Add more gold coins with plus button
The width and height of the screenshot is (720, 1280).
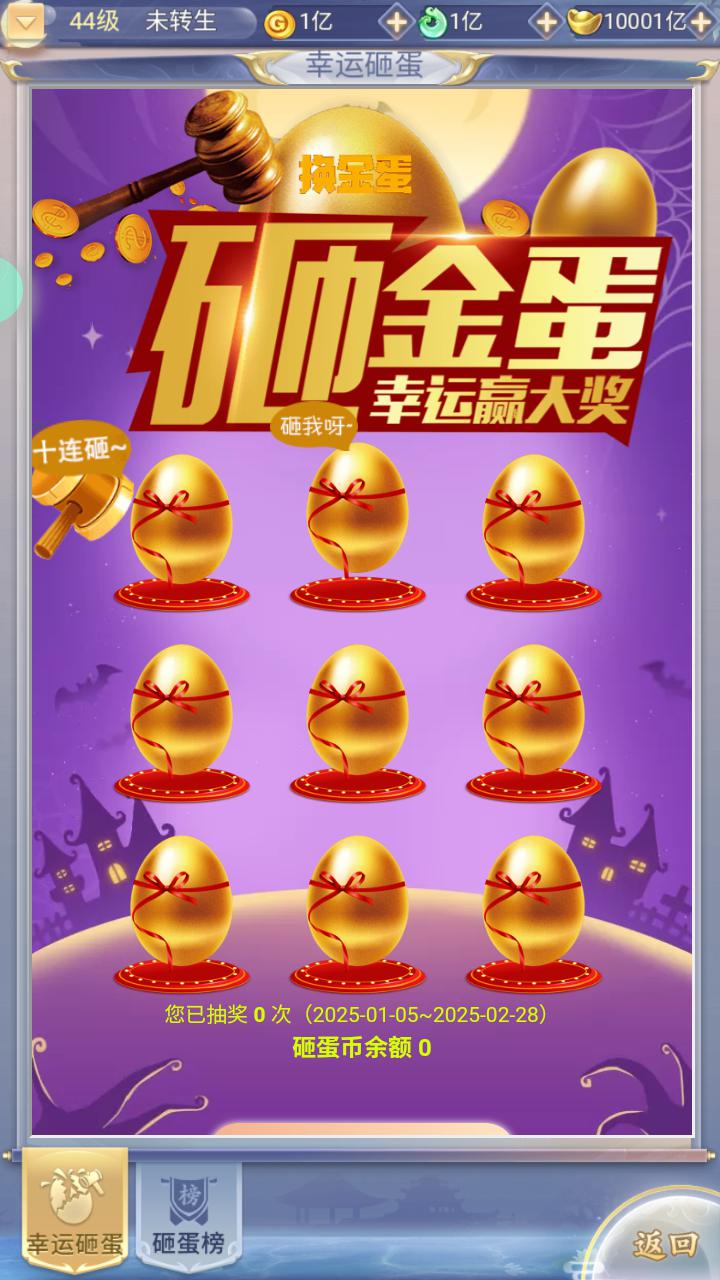click(397, 22)
